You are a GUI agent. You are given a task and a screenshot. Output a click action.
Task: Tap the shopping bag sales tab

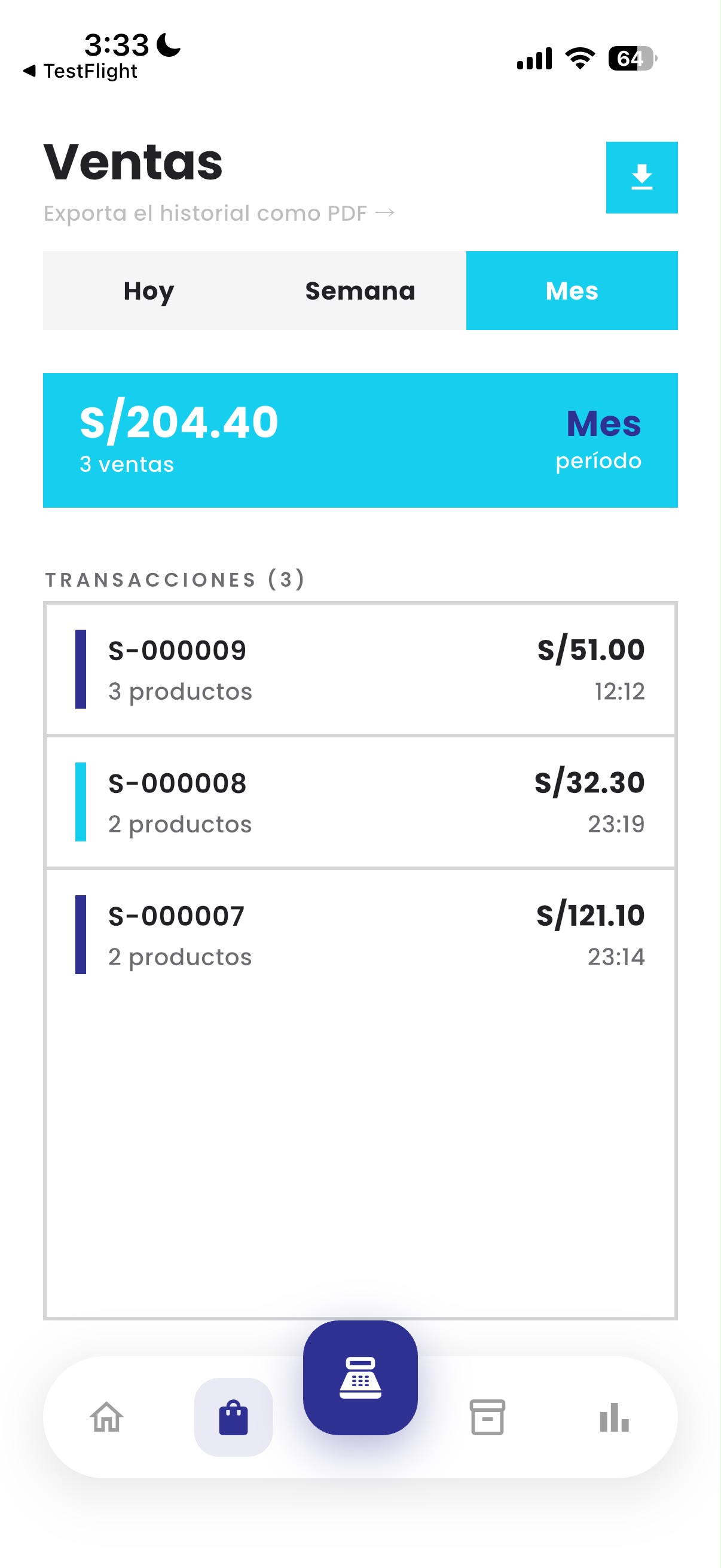coord(233,1417)
